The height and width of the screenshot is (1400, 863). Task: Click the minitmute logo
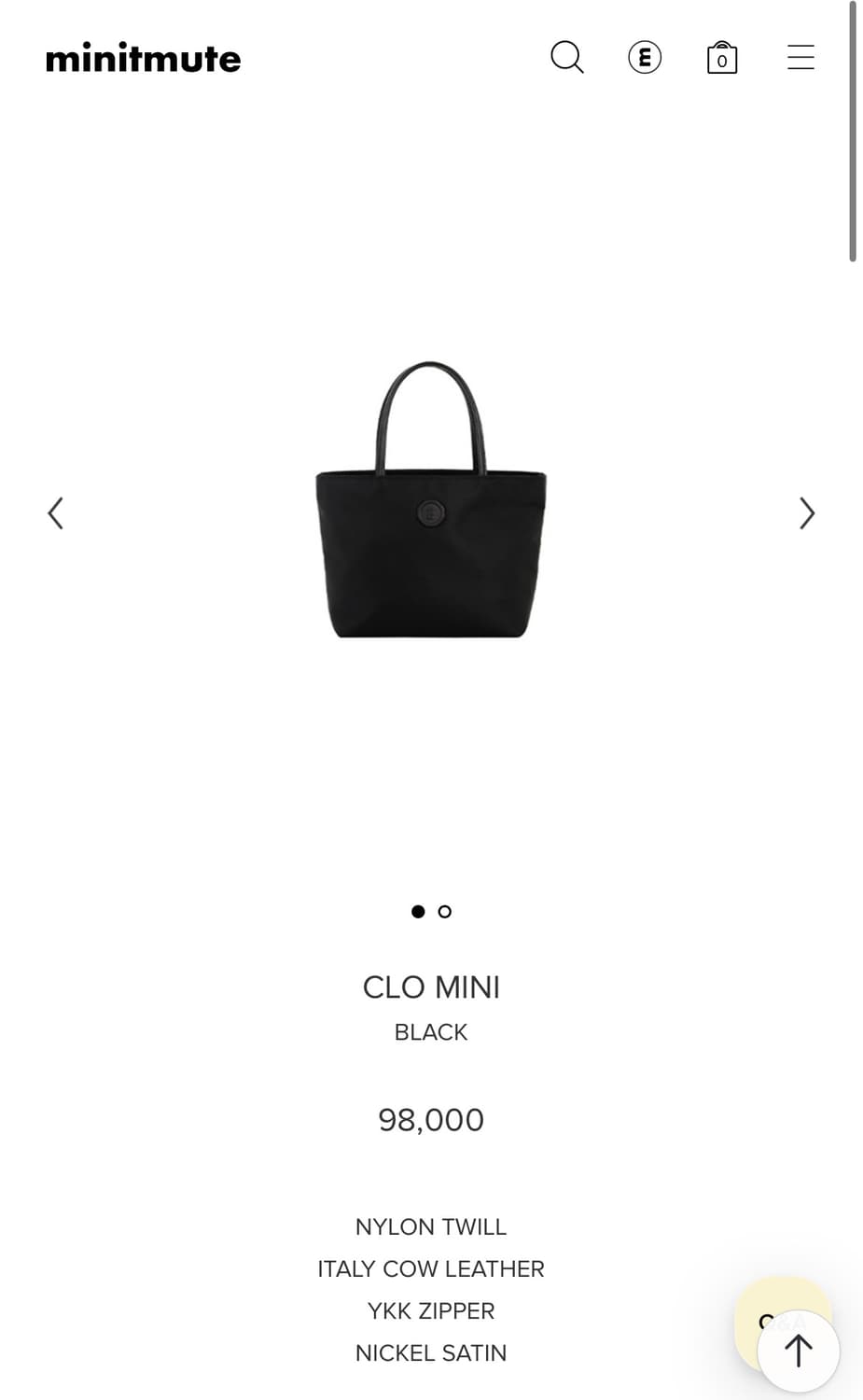pyautogui.click(x=143, y=58)
